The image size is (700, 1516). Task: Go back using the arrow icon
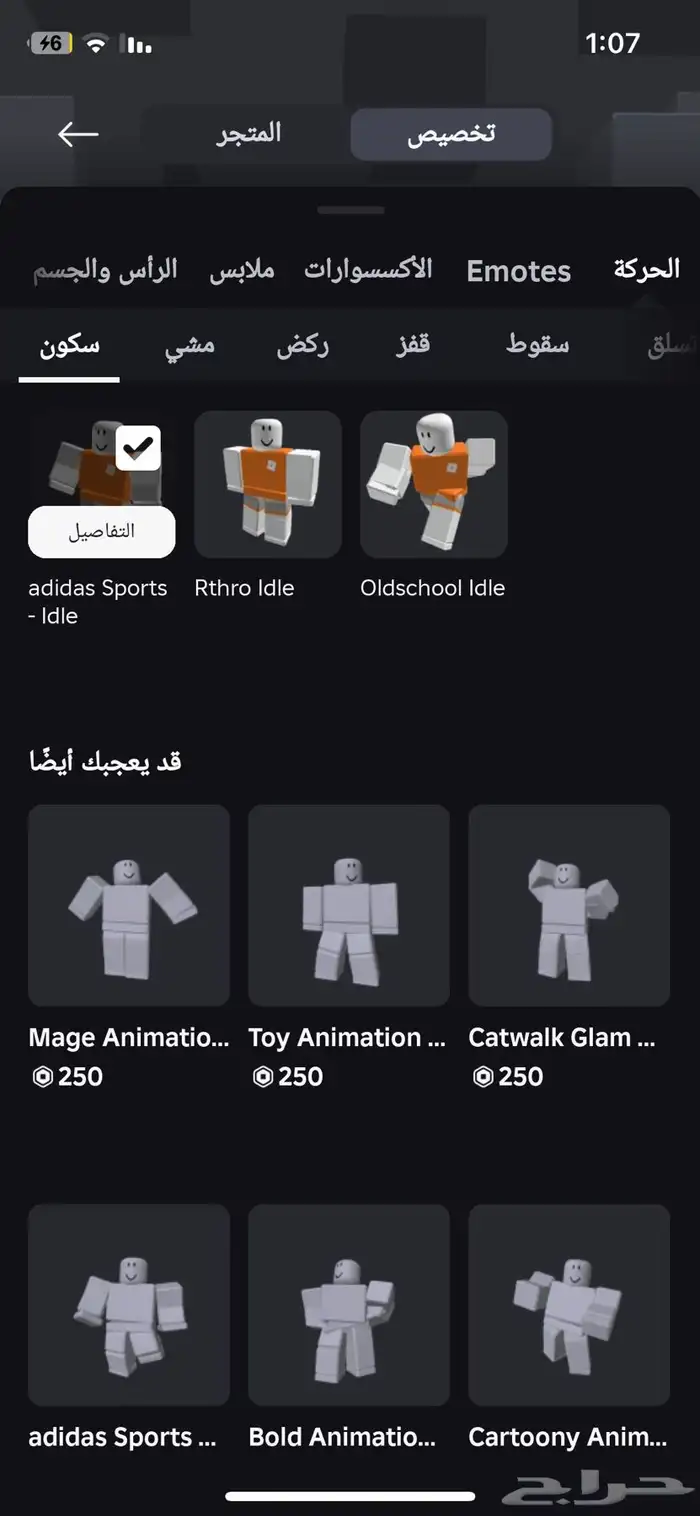pos(78,134)
